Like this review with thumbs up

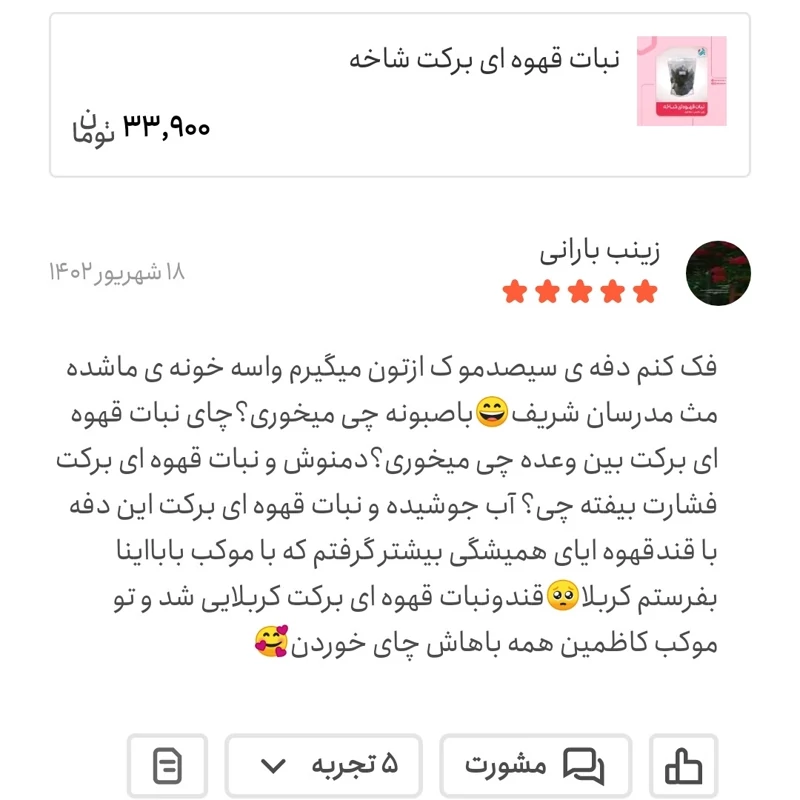[684, 767]
